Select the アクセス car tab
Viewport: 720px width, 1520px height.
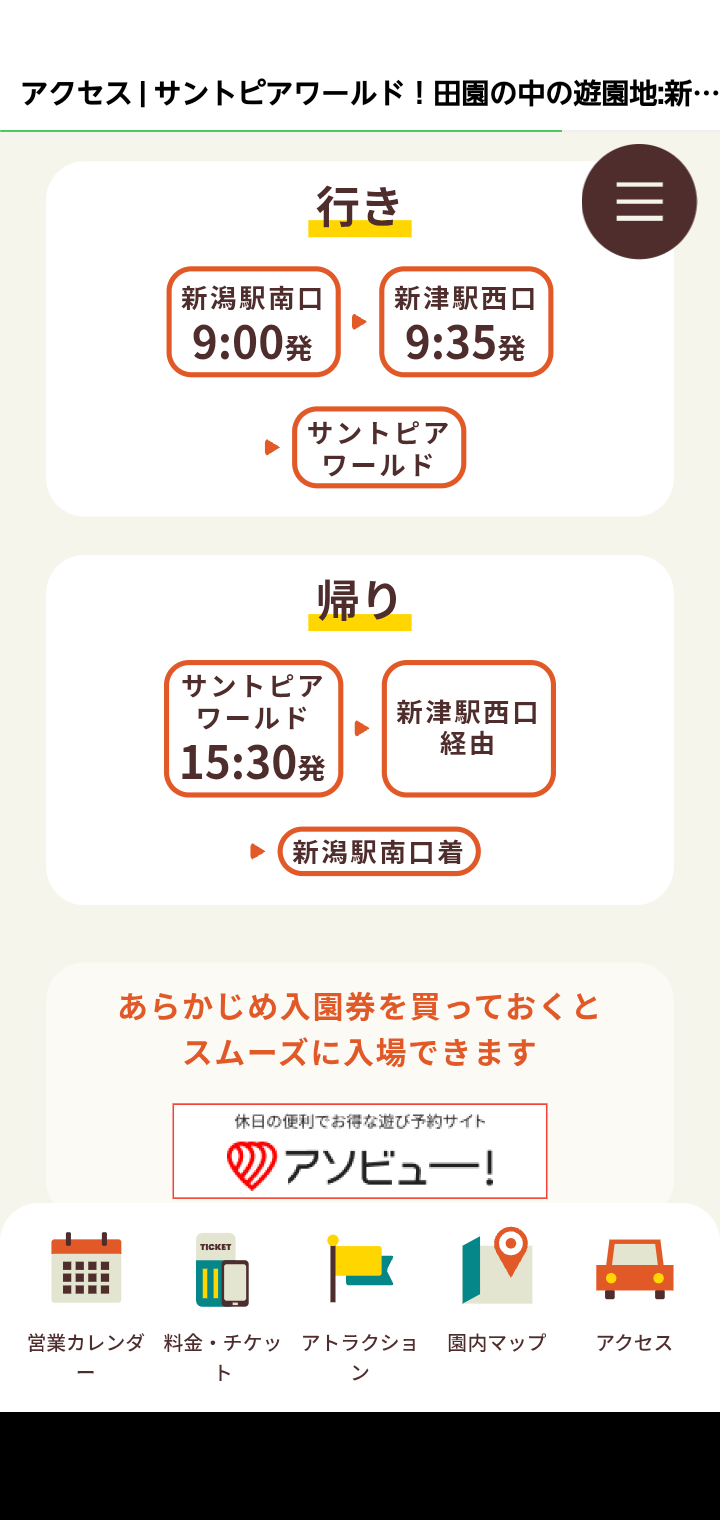[634, 1292]
